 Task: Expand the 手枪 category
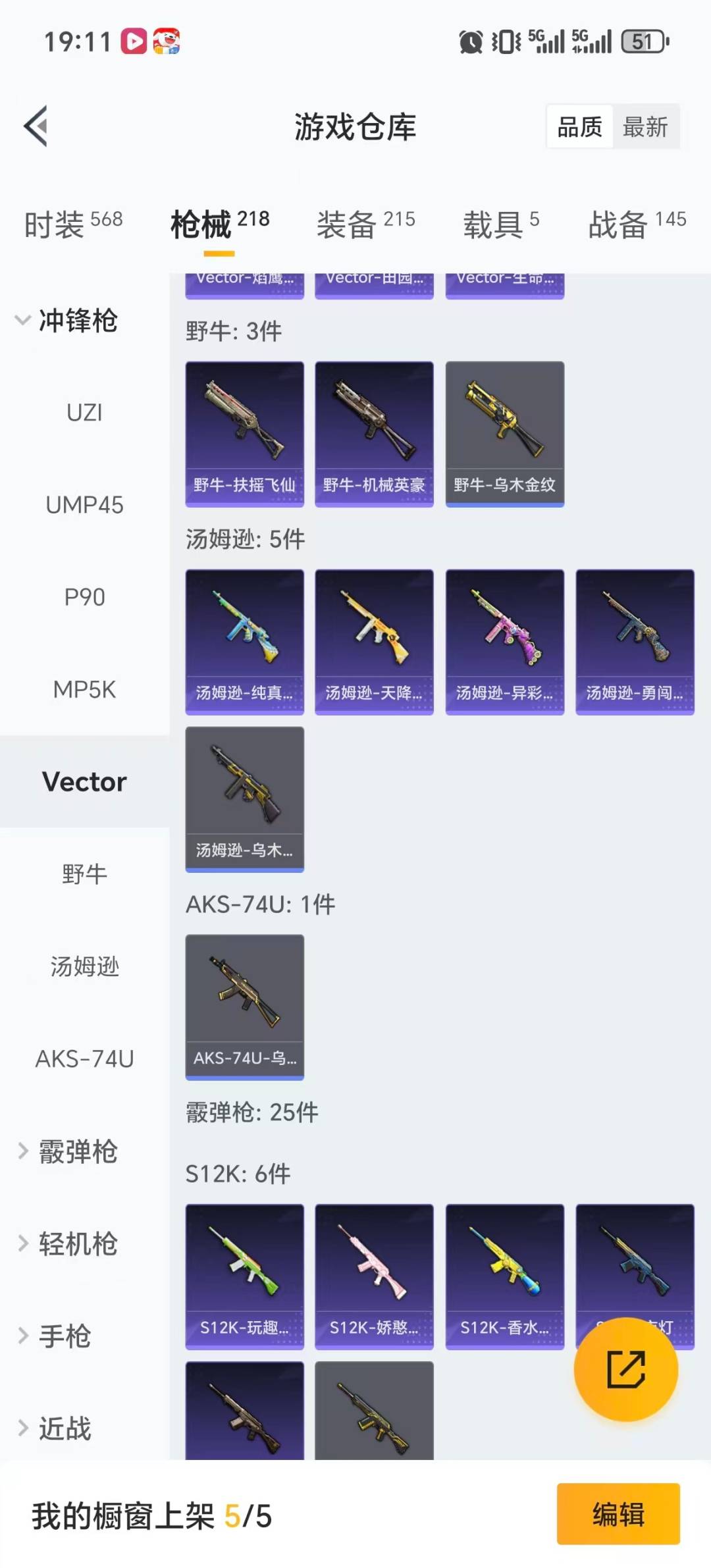[x=65, y=1336]
